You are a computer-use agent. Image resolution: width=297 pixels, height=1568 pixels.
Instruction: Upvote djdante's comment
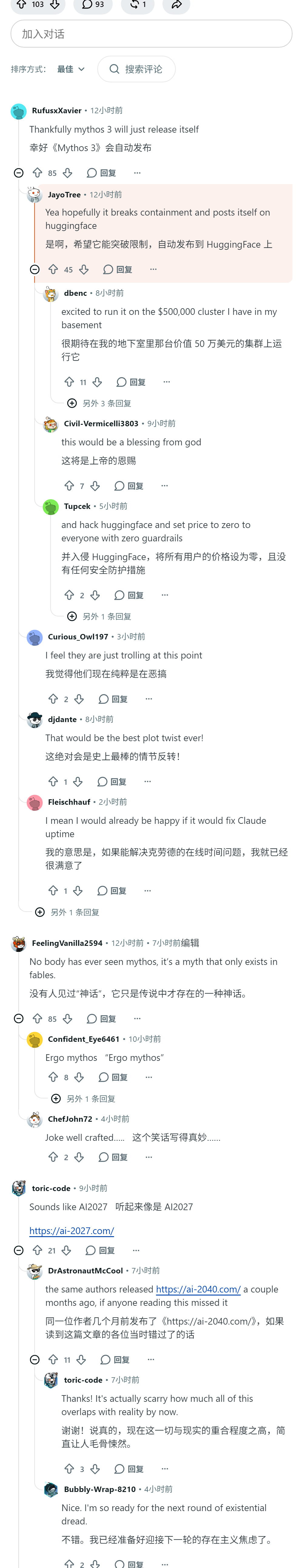click(x=54, y=781)
